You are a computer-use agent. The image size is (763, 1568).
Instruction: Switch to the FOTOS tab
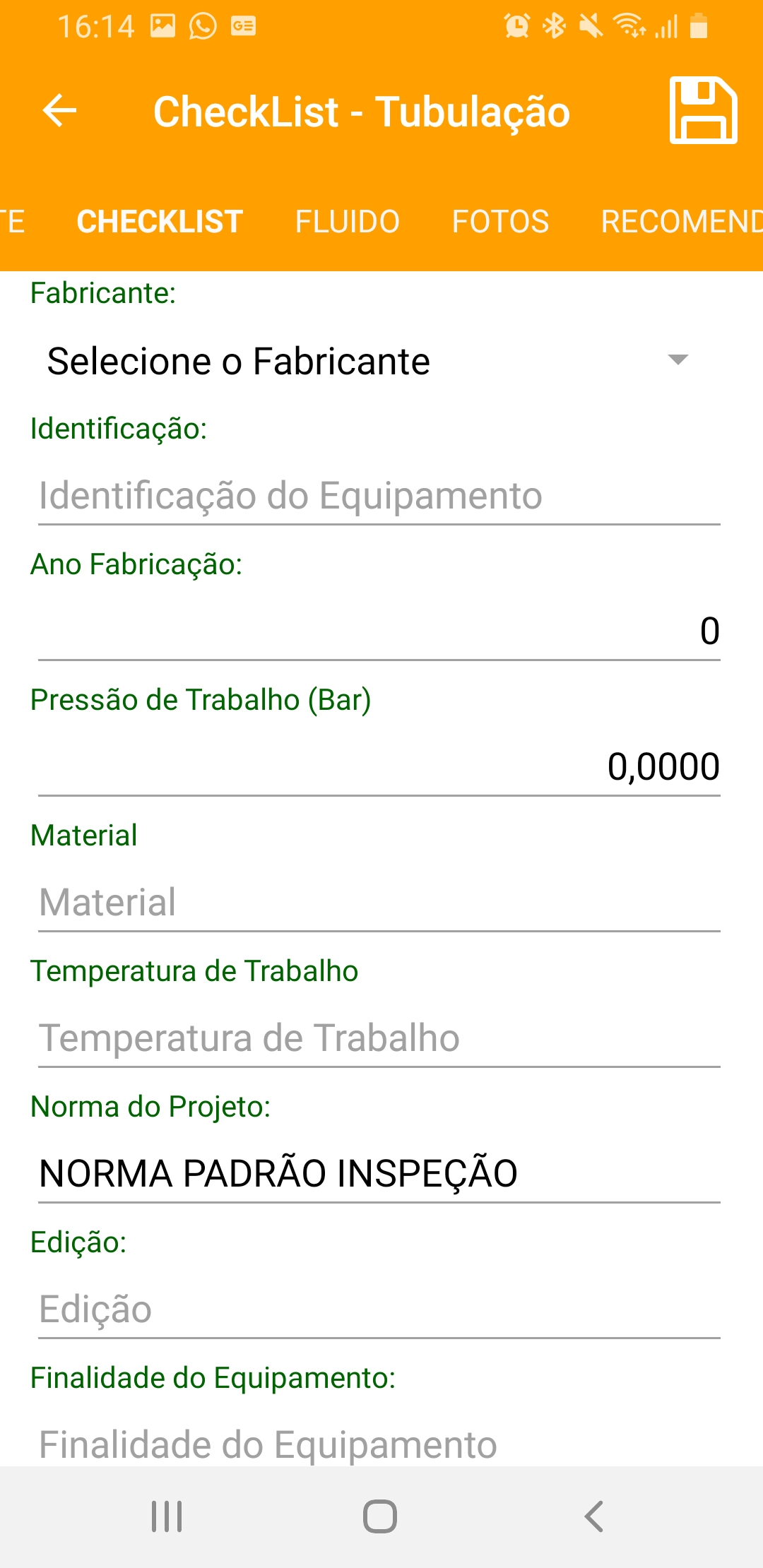point(500,222)
